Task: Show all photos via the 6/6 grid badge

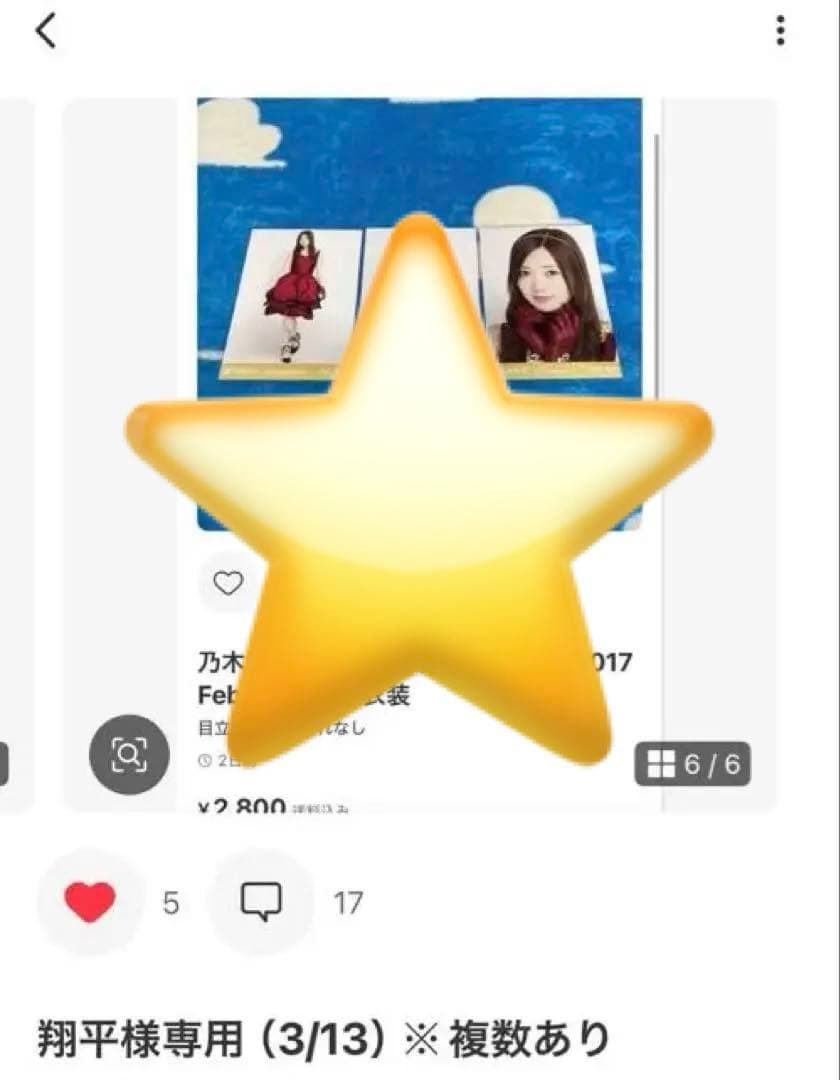Action: click(692, 766)
